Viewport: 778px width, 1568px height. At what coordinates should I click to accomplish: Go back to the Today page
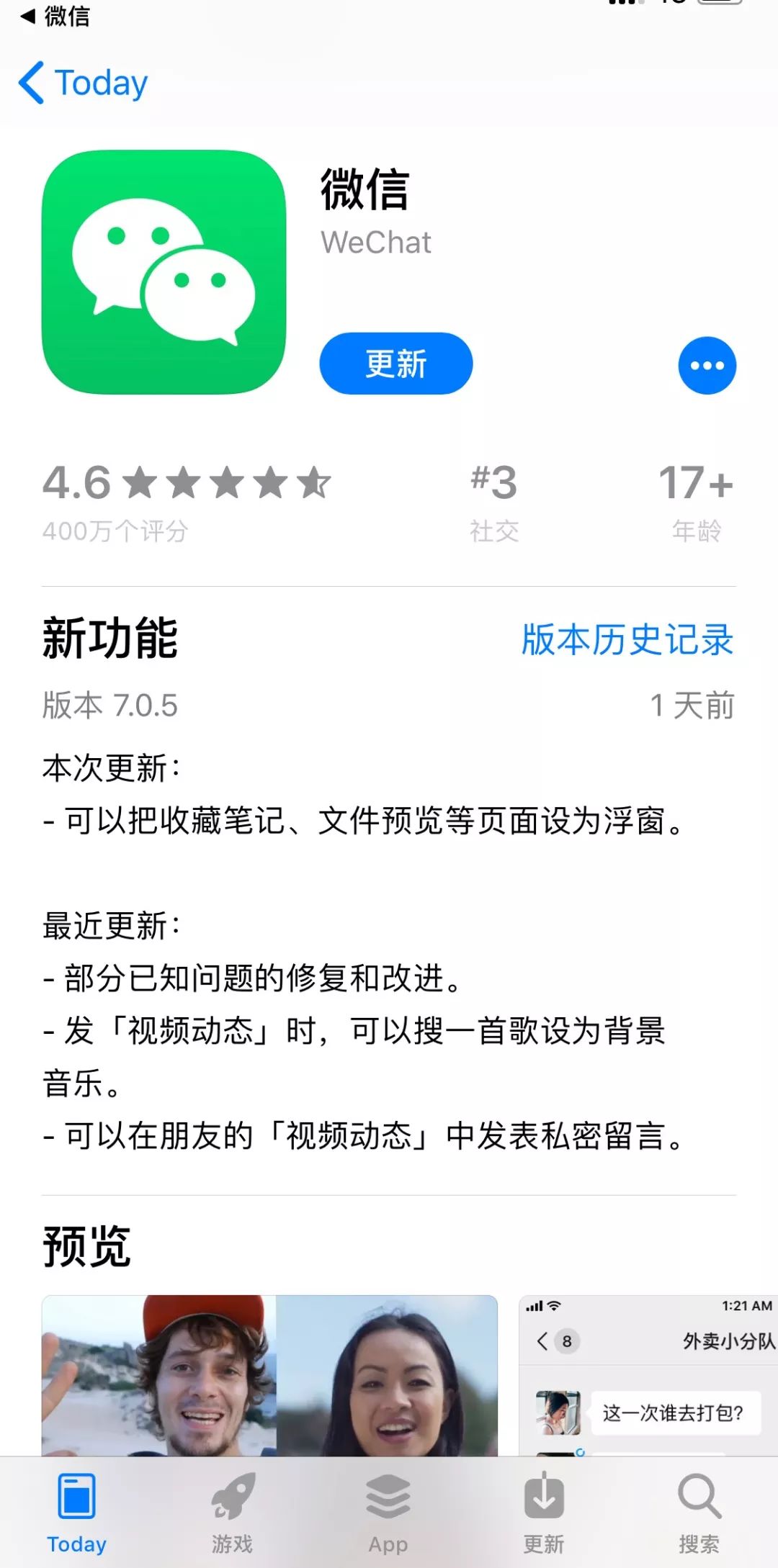[x=83, y=83]
